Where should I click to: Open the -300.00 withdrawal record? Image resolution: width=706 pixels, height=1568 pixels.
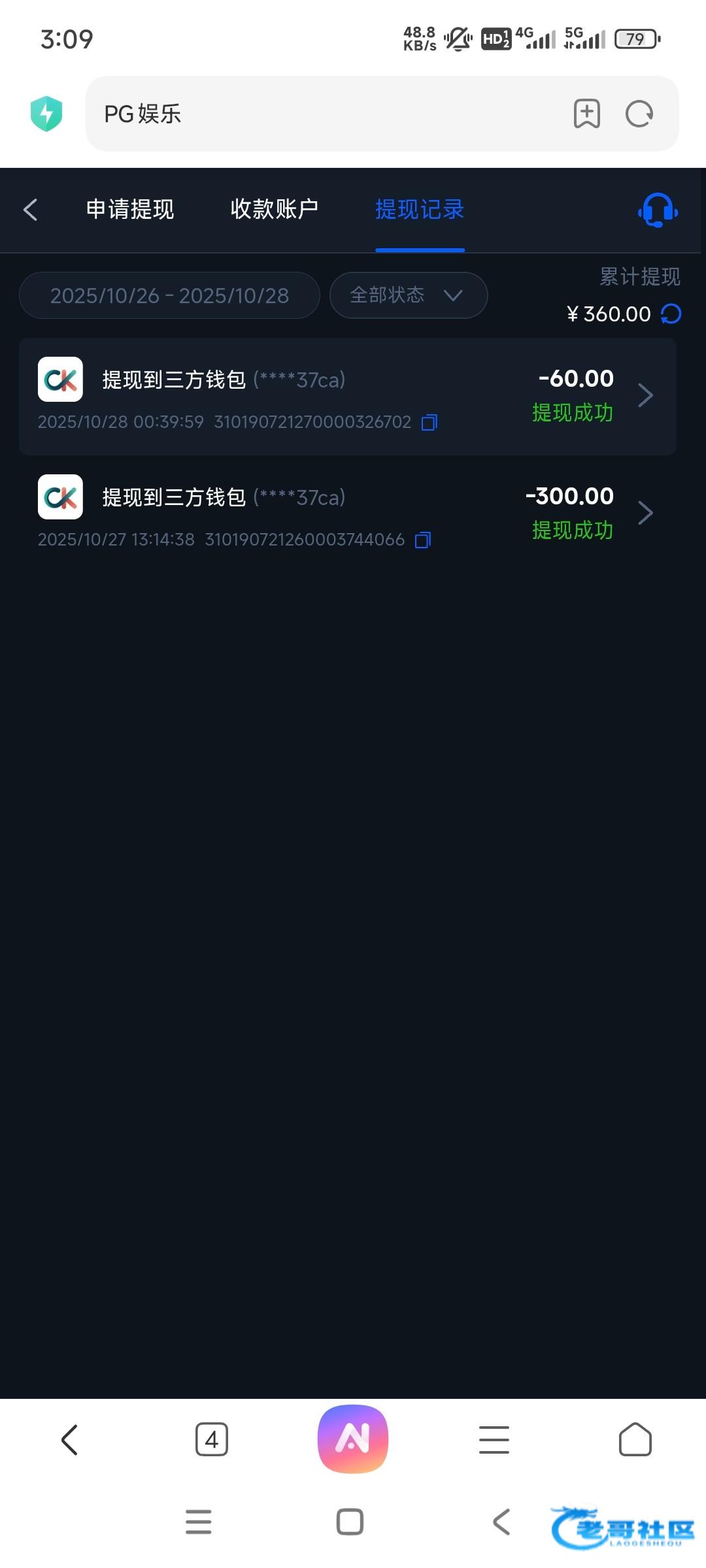(347, 514)
